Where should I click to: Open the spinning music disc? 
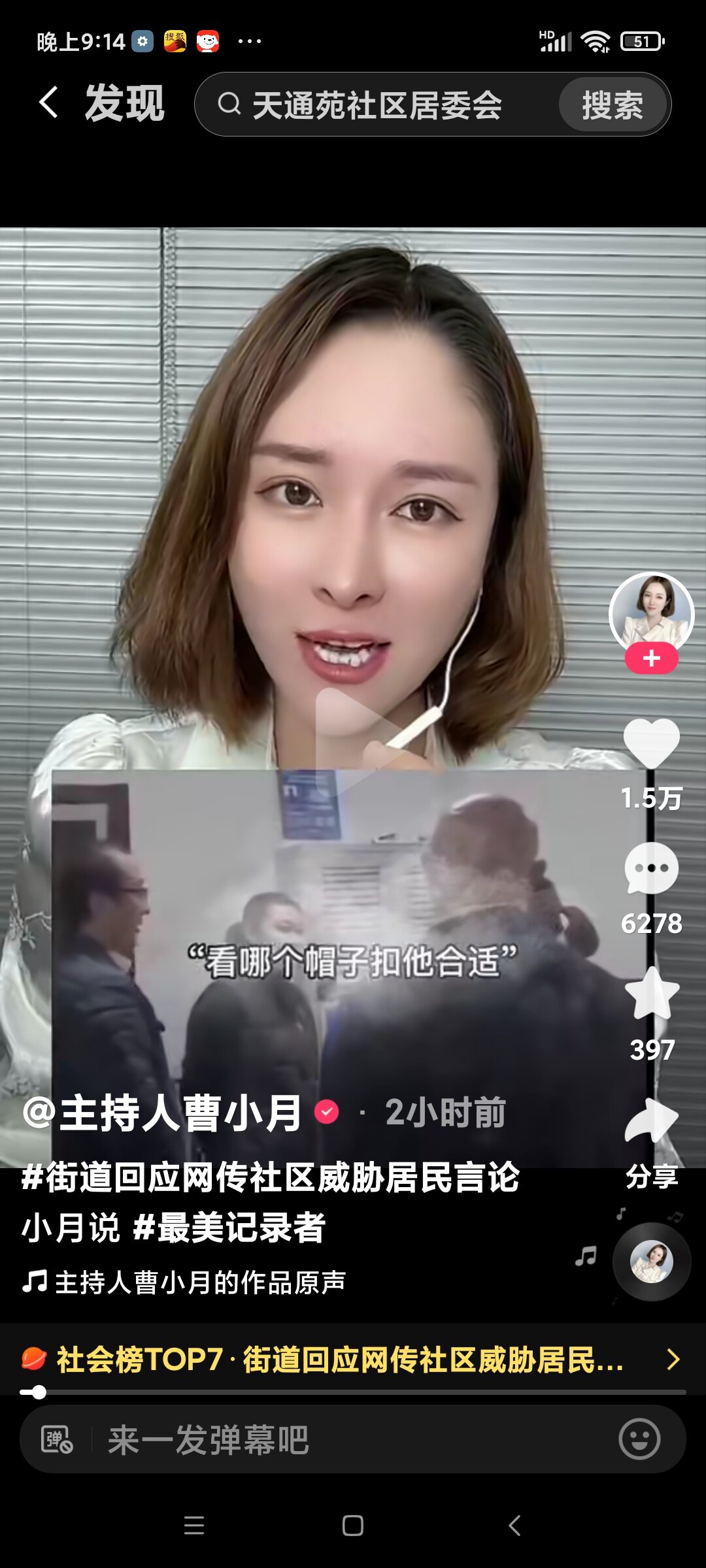pos(651,1261)
